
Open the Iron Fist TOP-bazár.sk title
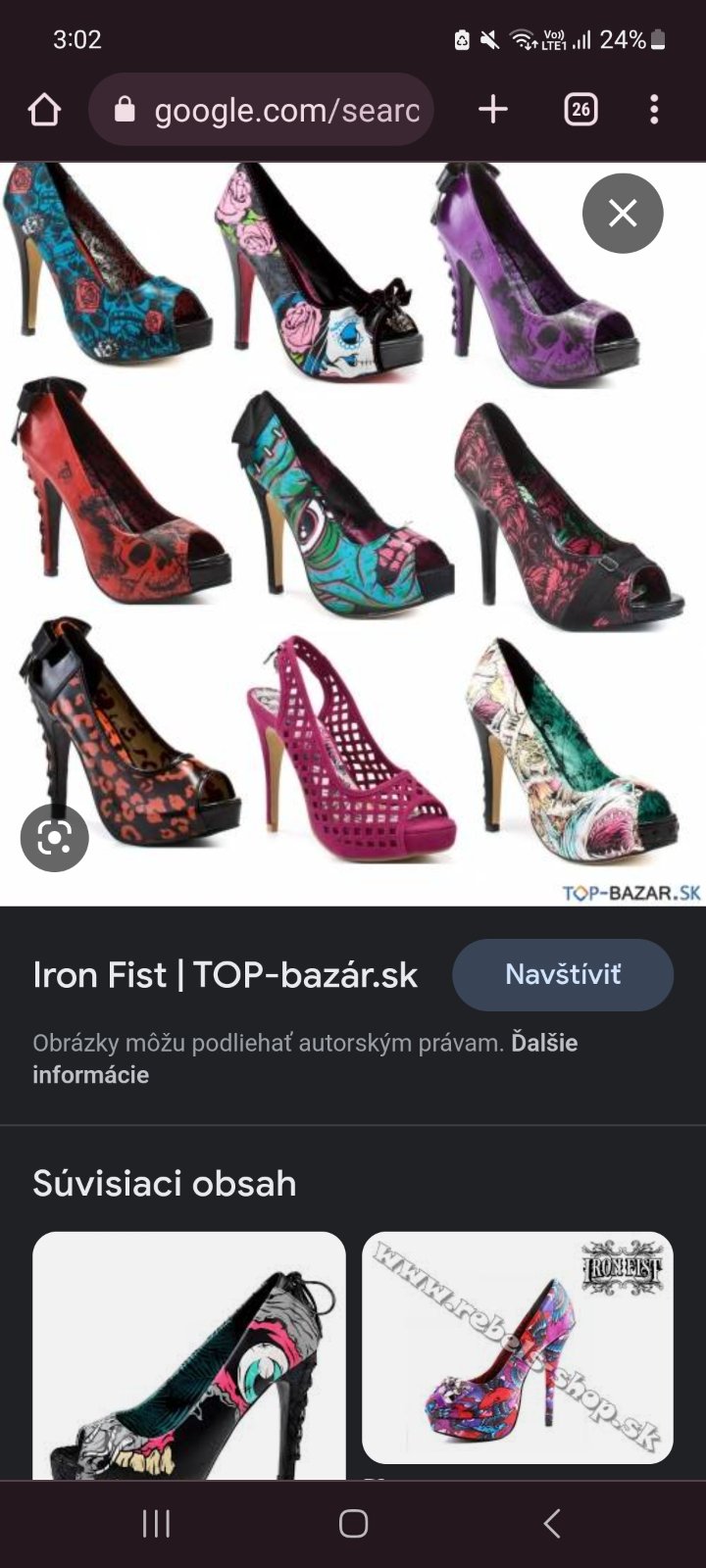pyautogui.click(x=226, y=975)
